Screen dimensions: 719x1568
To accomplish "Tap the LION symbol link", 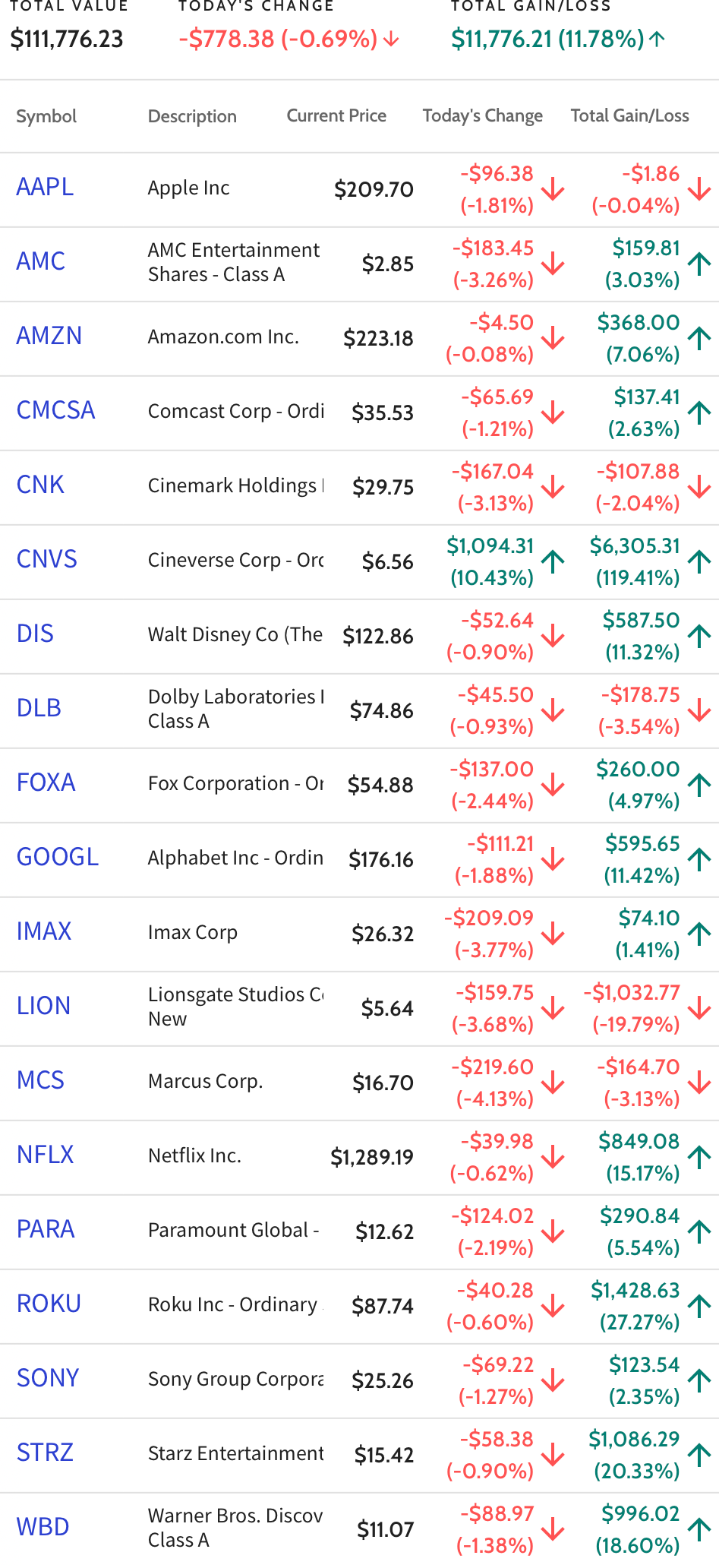I will tap(43, 1006).
